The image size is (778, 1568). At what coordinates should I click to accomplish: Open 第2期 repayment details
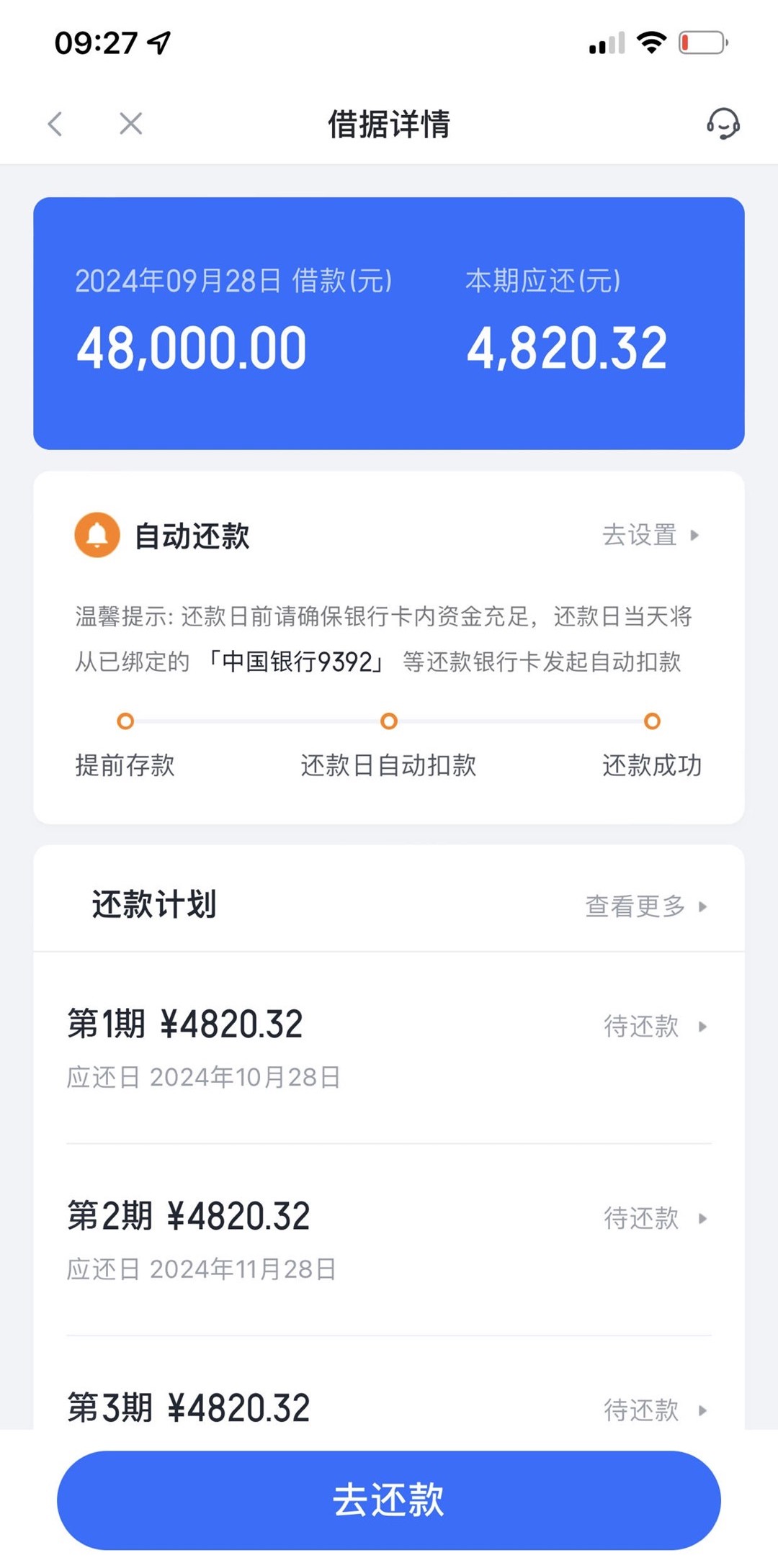pyautogui.click(x=389, y=1240)
